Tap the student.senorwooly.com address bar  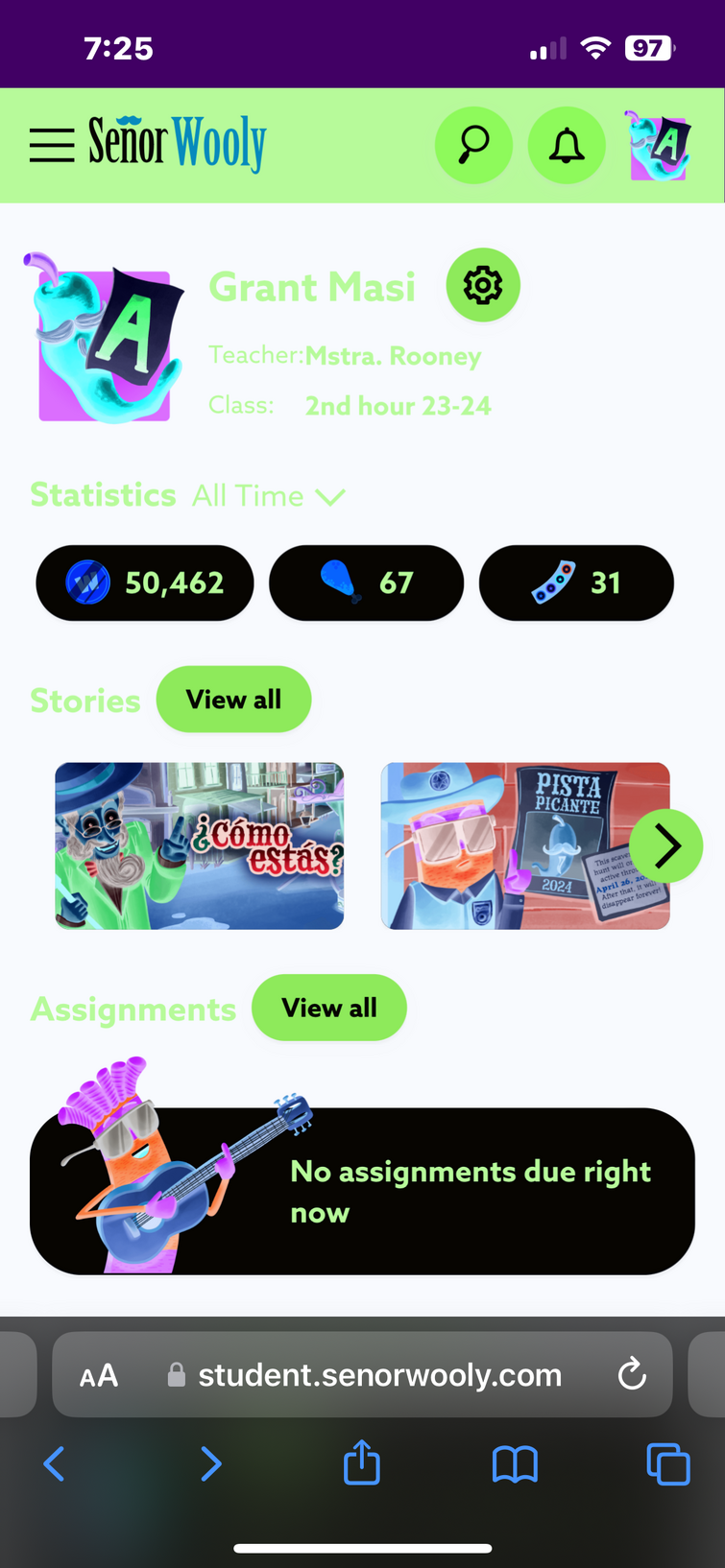(x=379, y=1375)
